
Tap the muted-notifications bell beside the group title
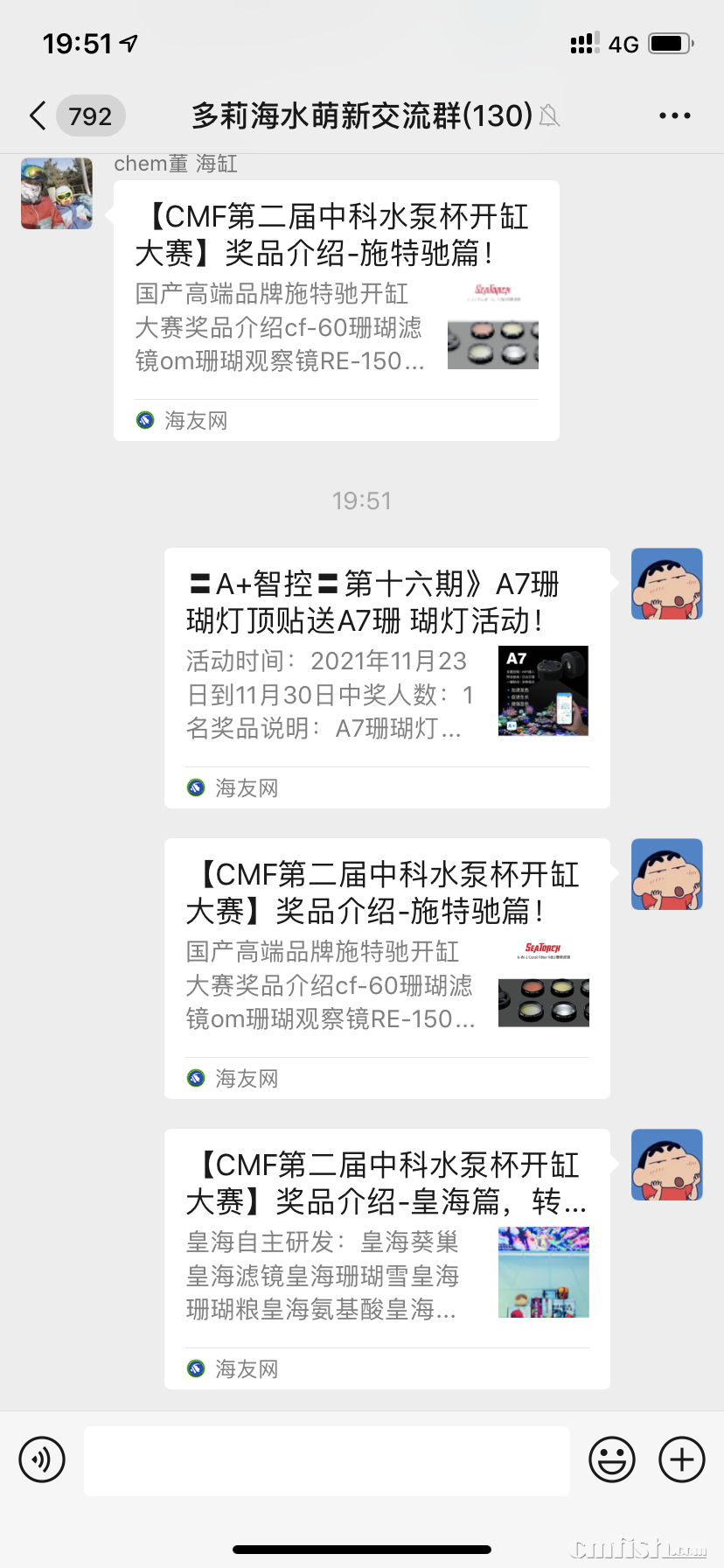(x=548, y=116)
